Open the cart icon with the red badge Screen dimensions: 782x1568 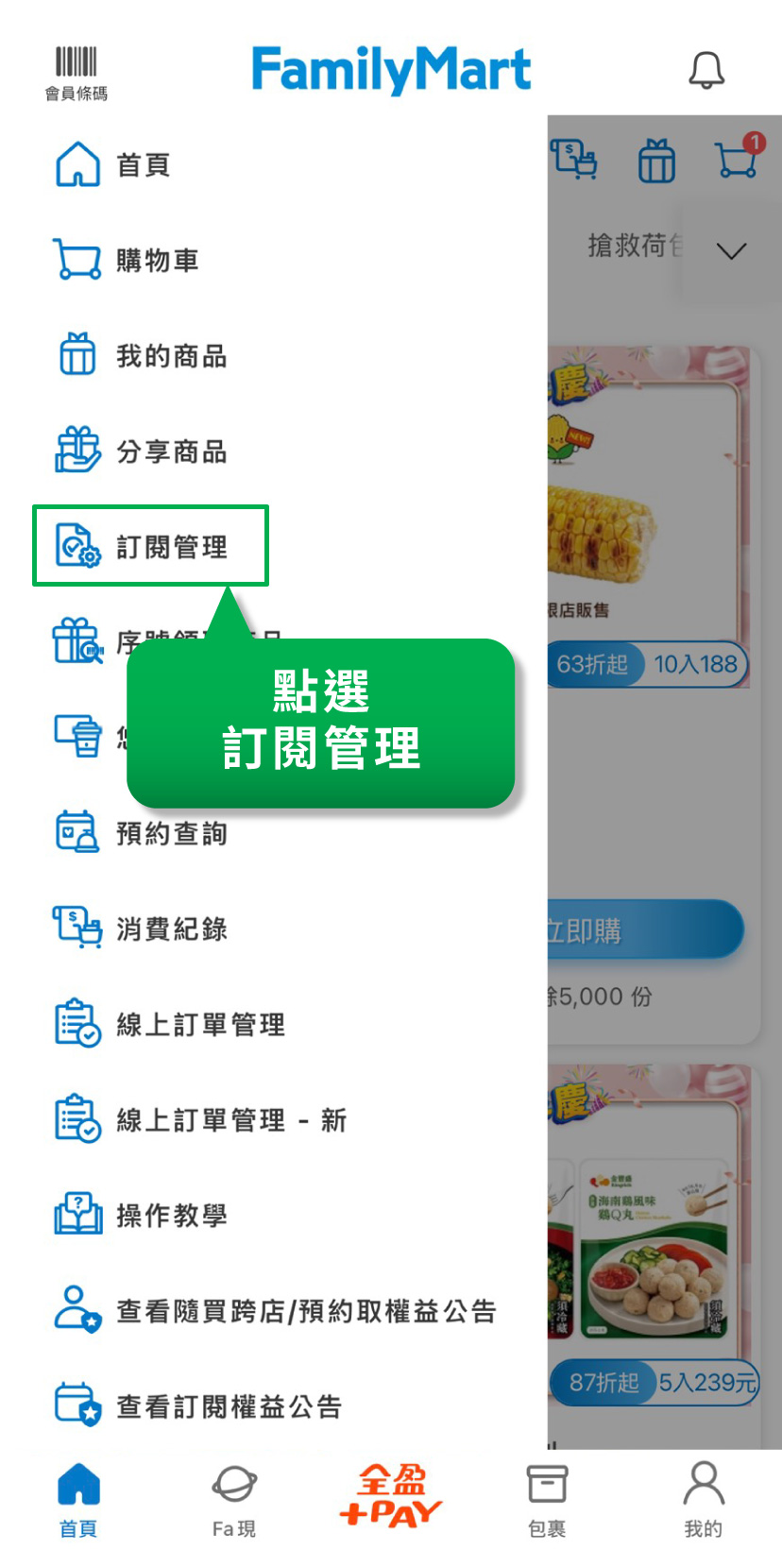point(737,159)
